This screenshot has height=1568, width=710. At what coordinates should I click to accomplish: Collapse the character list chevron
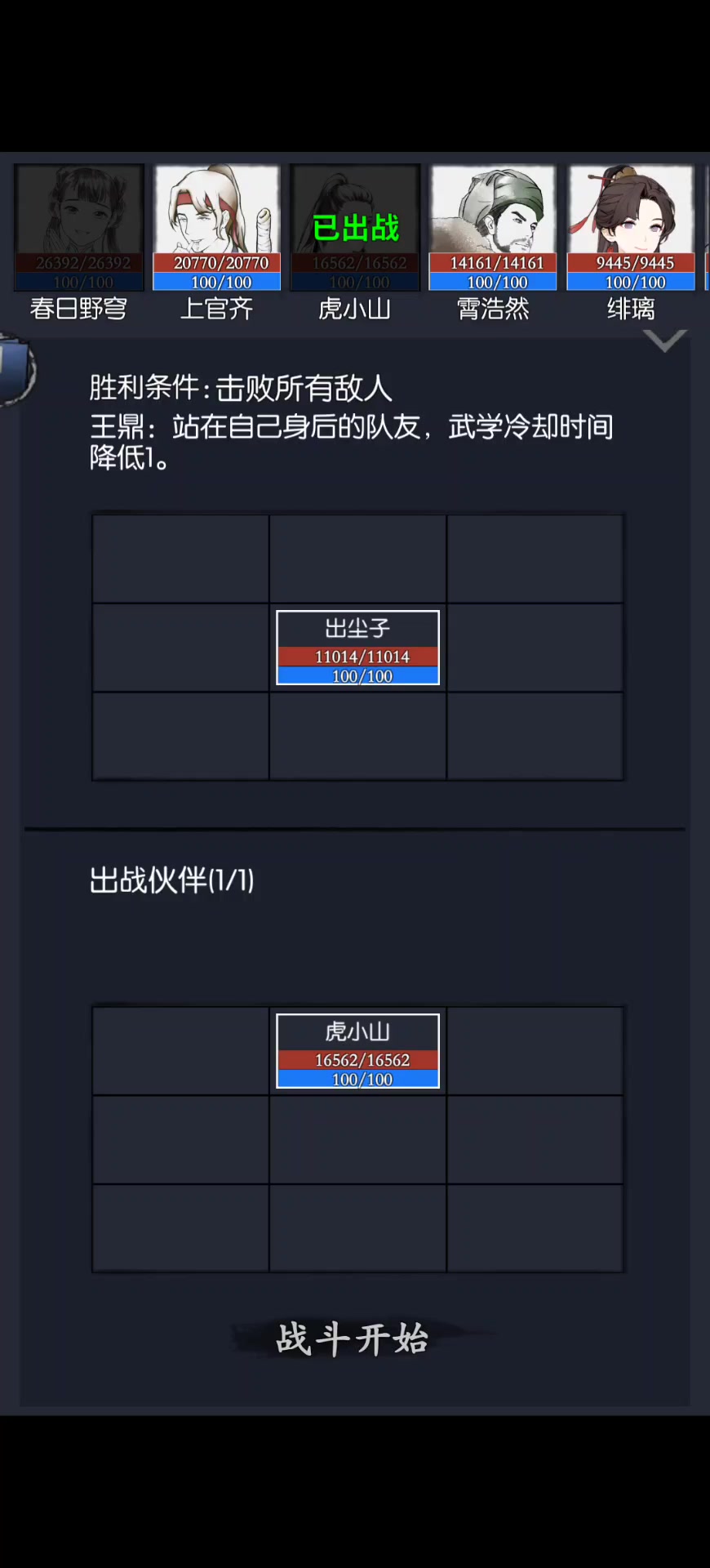(x=664, y=341)
